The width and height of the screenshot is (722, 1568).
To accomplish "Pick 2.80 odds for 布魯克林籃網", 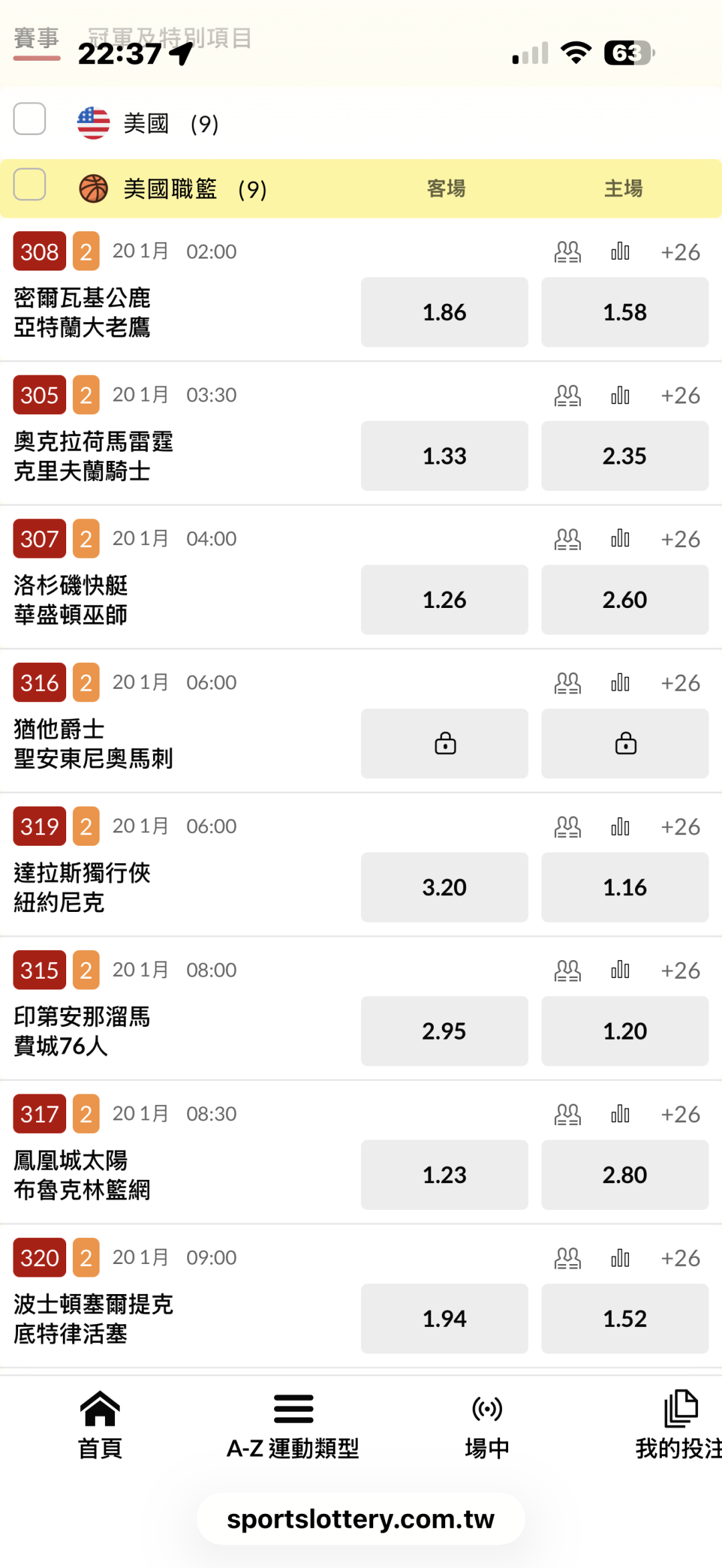I will pos(625,1174).
